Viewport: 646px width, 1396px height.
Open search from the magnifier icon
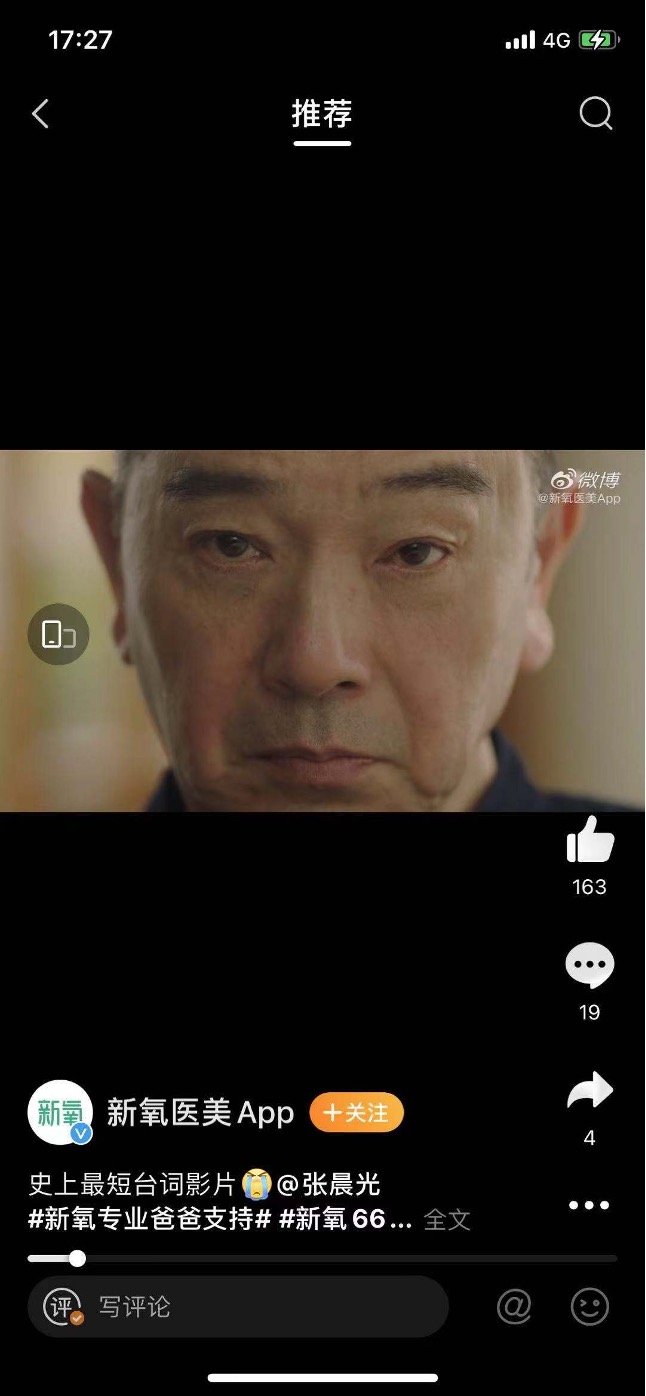pos(596,115)
